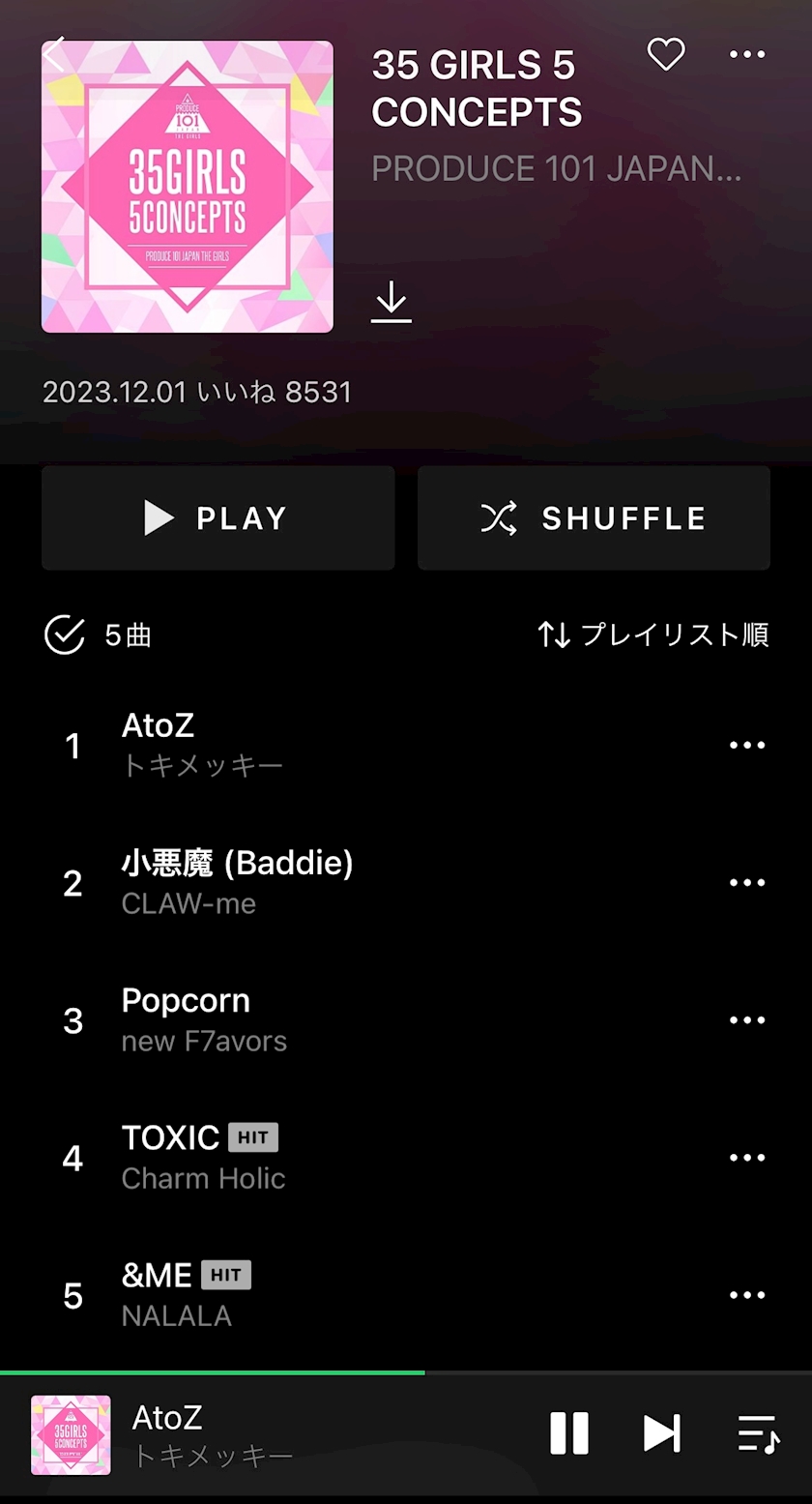Start playback with the PLAY button
This screenshot has width=812, height=1504.
[x=217, y=518]
